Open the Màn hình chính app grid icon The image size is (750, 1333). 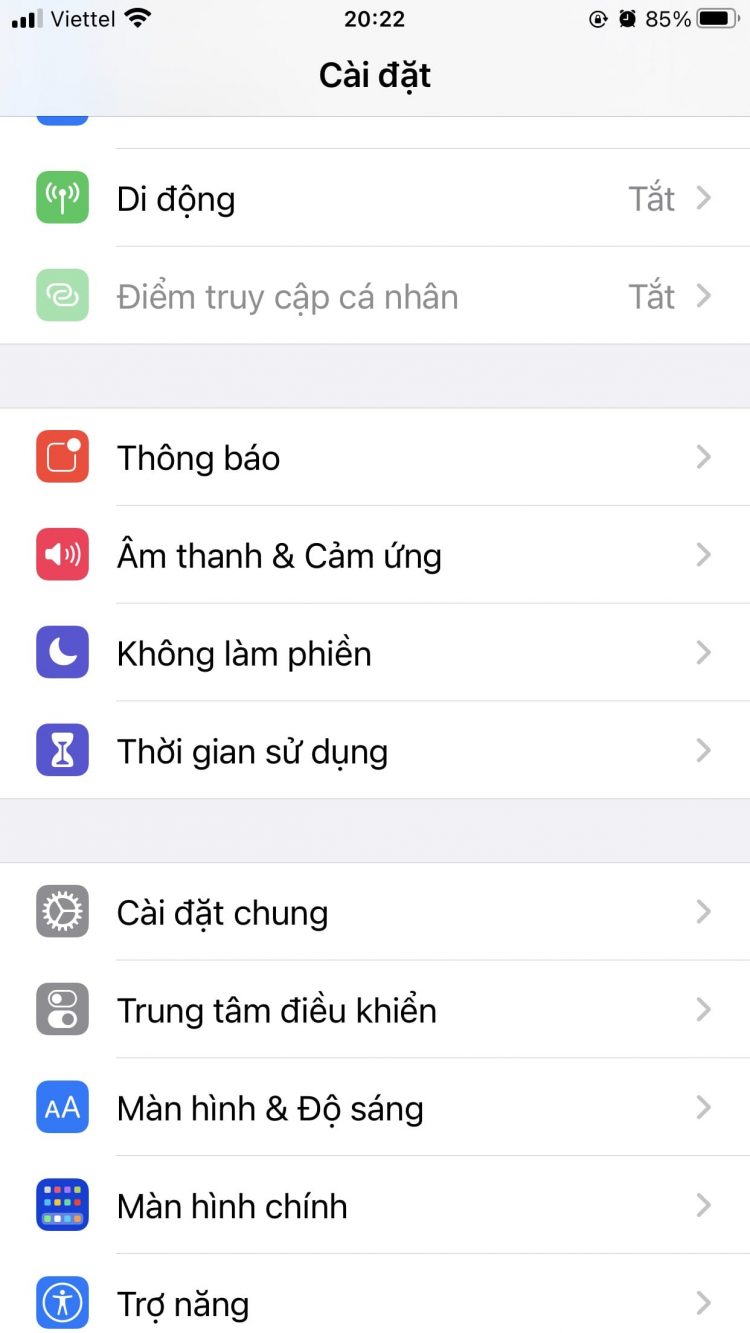click(62, 1205)
